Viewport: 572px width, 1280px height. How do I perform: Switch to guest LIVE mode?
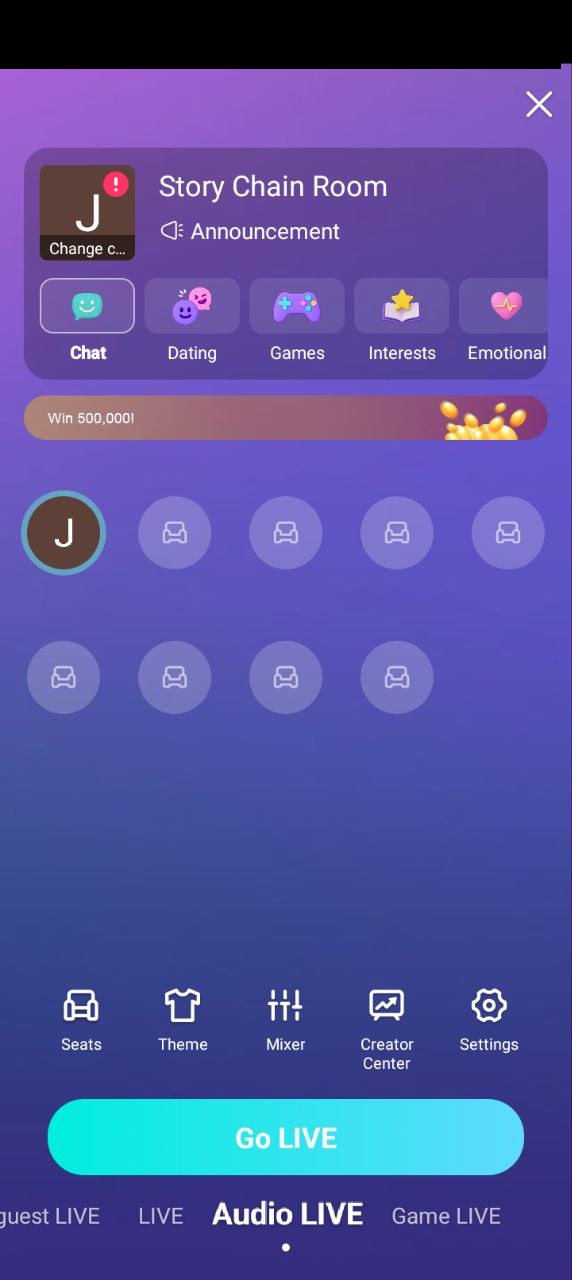click(x=50, y=1216)
